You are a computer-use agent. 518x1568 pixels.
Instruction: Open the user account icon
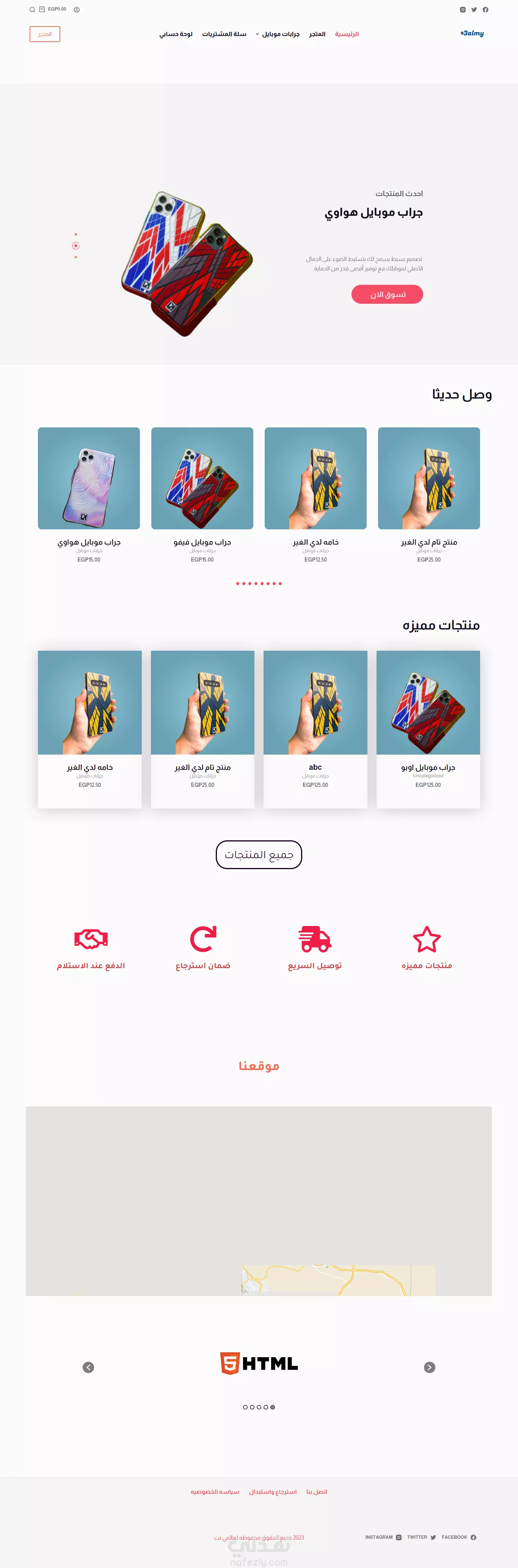77,10
